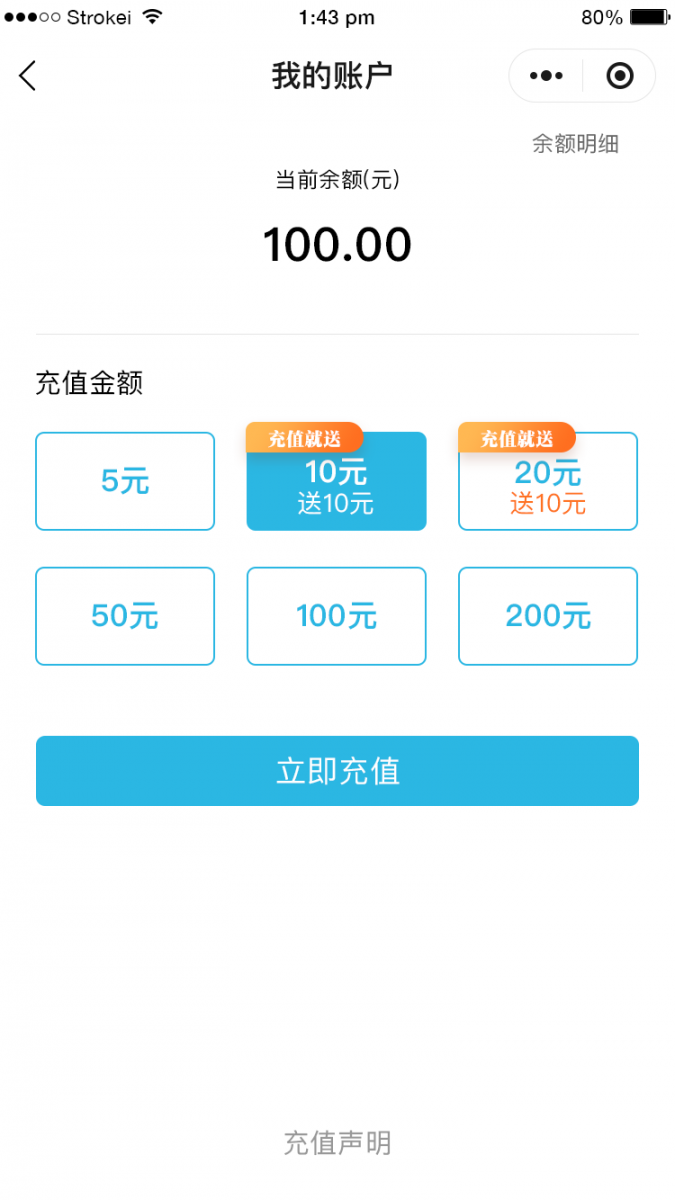Pick the 50元 recharge amount
The height and width of the screenshot is (1200, 675).
[125, 616]
